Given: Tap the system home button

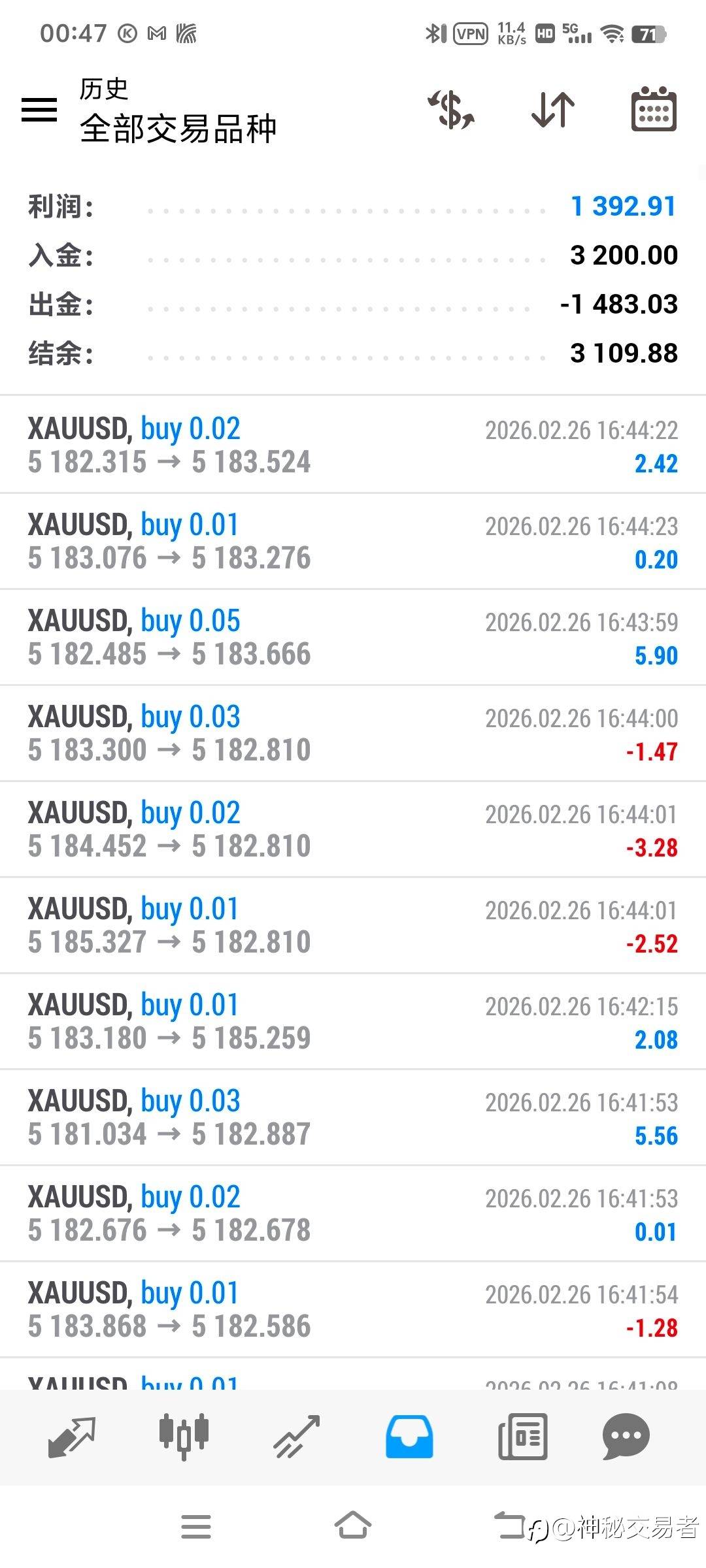Looking at the screenshot, I should pyautogui.click(x=353, y=1527).
